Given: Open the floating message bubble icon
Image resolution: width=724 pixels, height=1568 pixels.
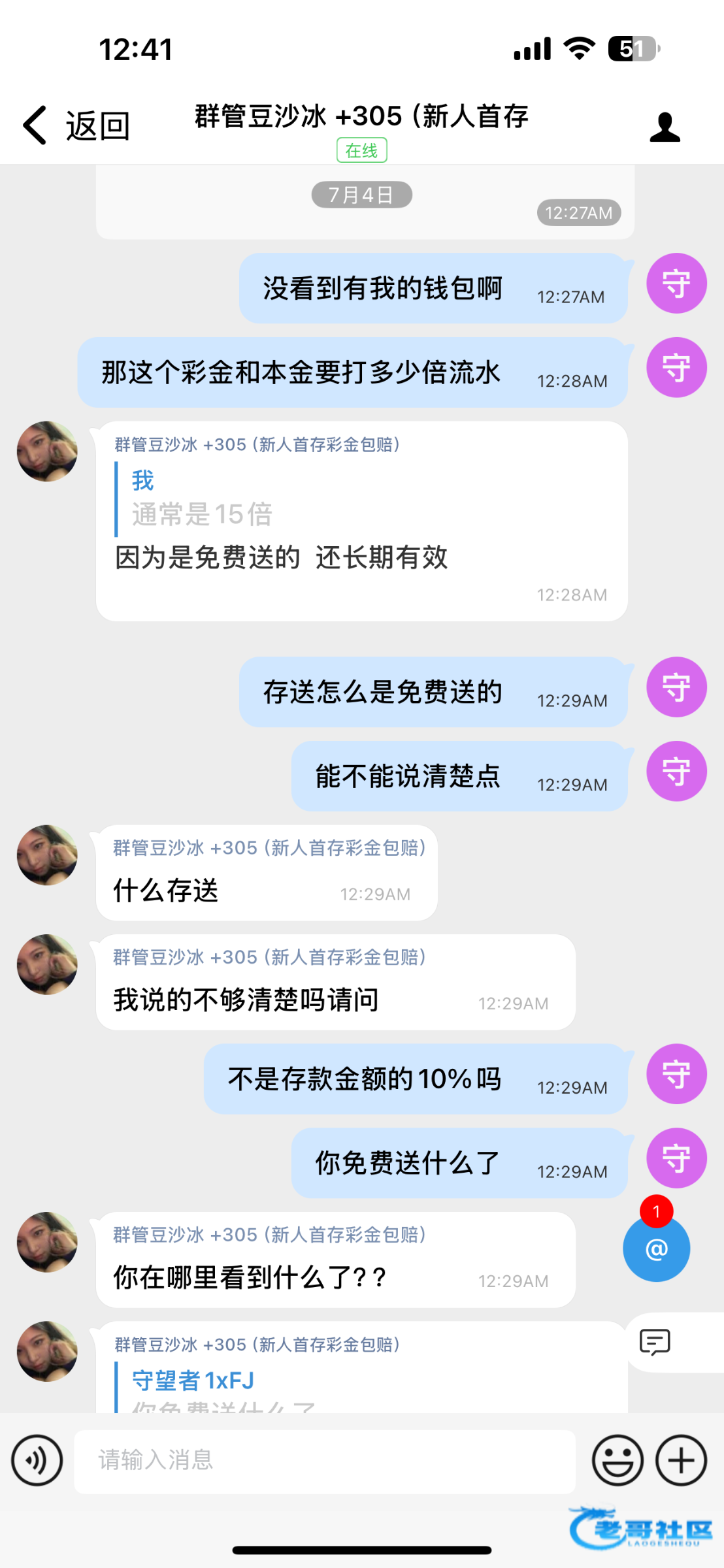Looking at the screenshot, I should click(655, 1342).
